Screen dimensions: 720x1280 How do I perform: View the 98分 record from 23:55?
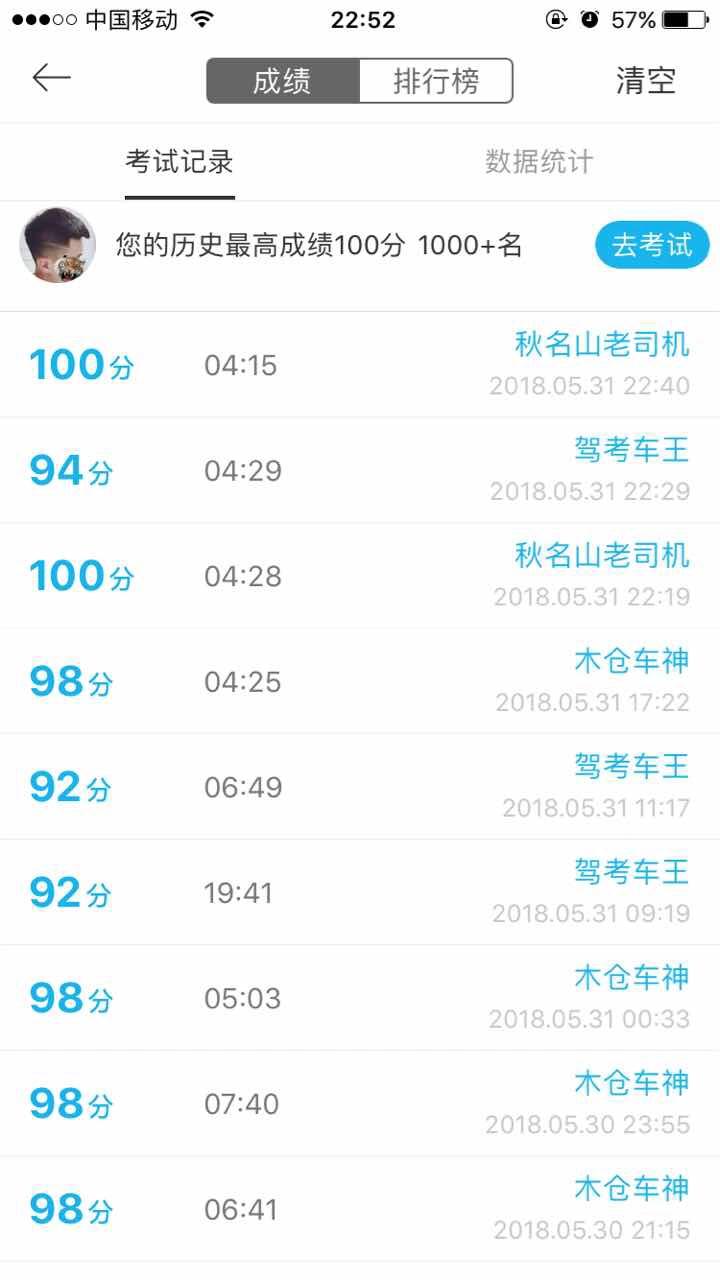click(x=360, y=1104)
